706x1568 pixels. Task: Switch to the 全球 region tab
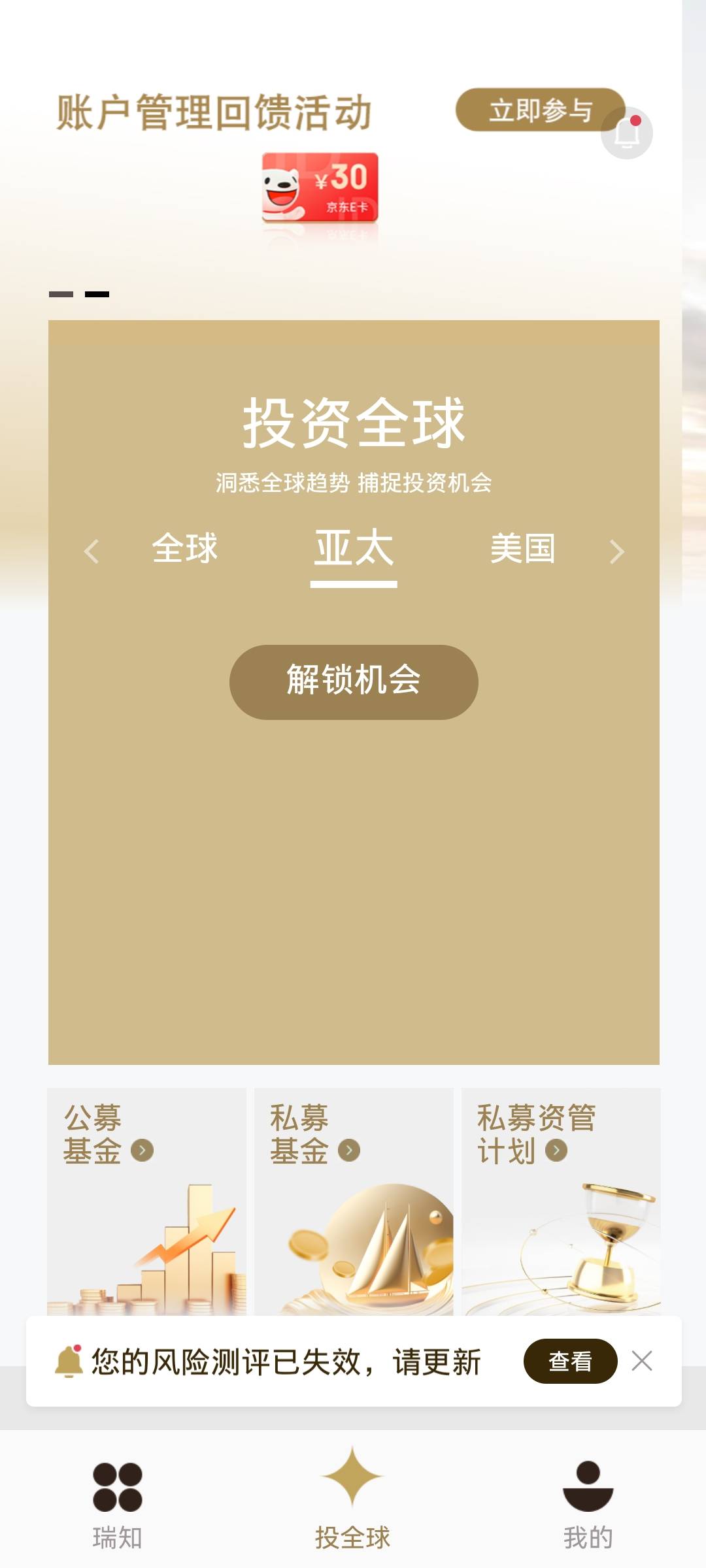point(185,547)
